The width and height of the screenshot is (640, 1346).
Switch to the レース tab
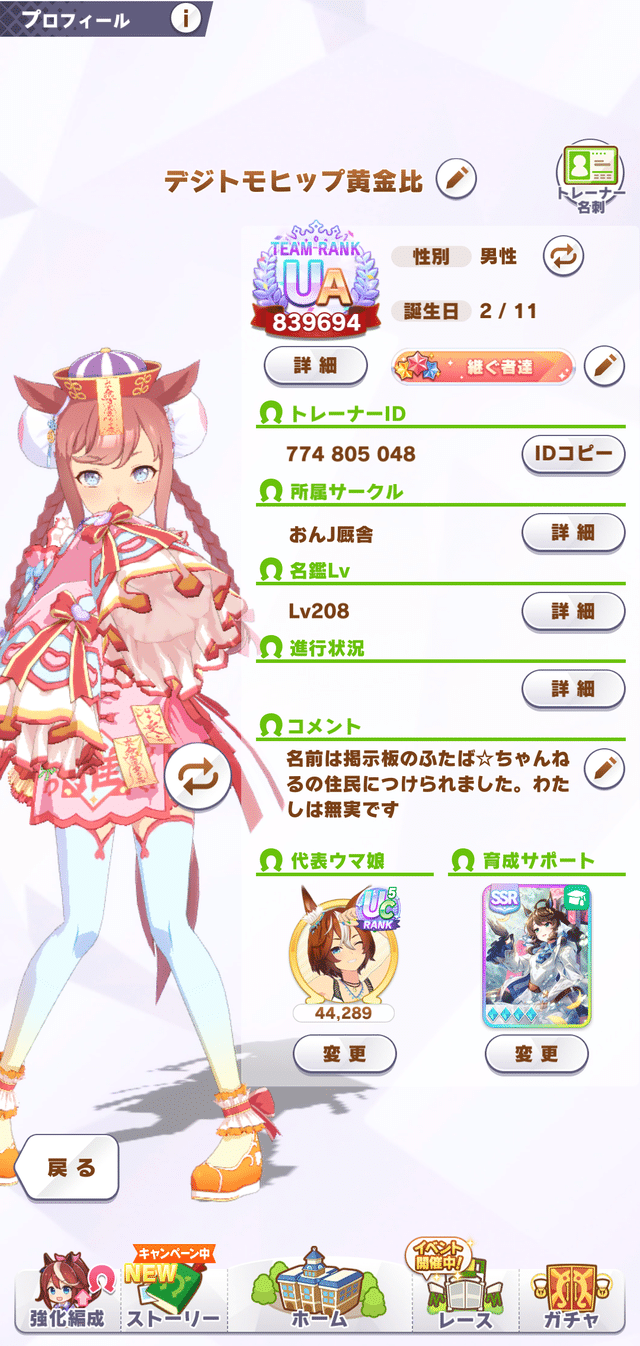465,1294
